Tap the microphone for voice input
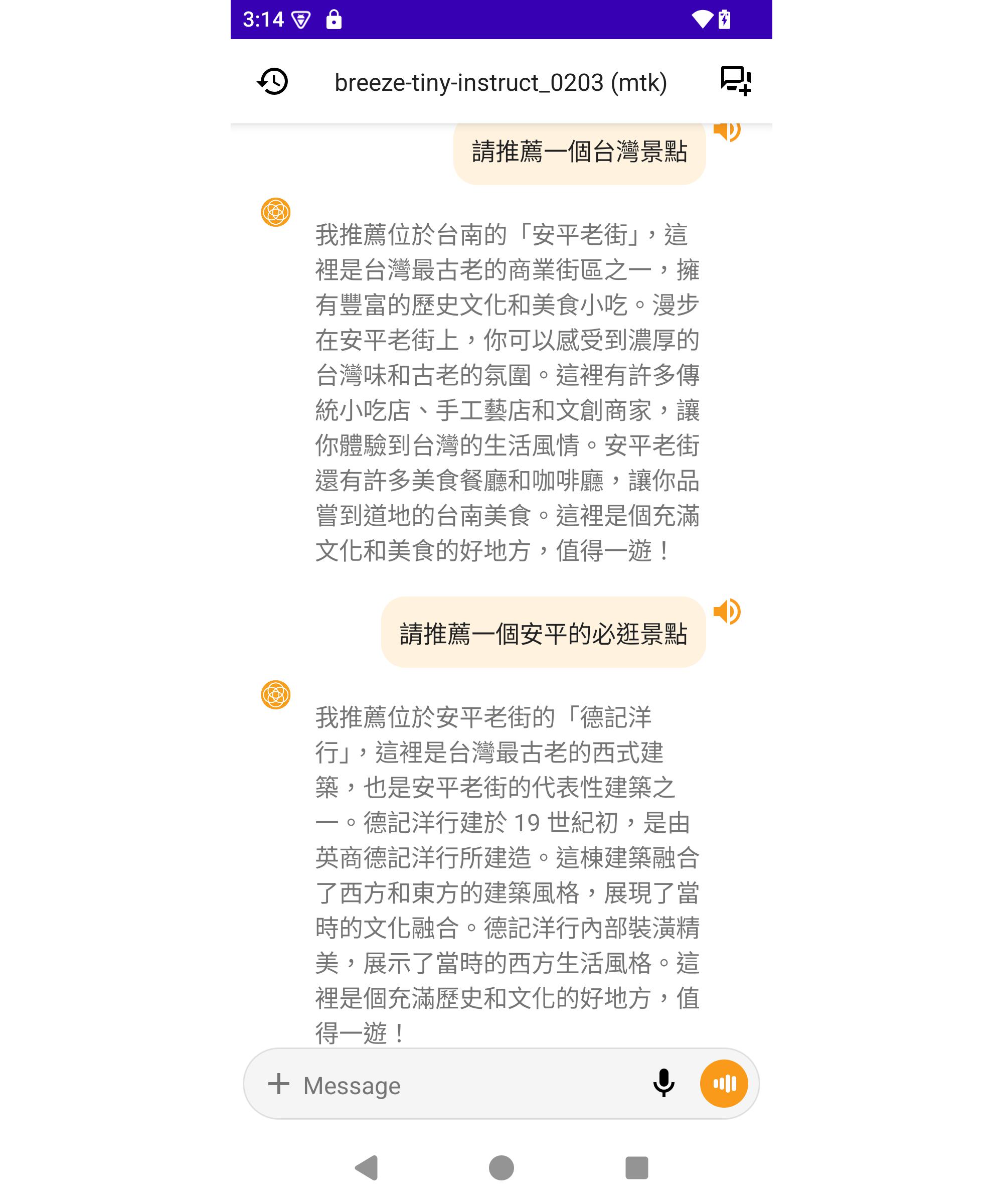Viewport: 1003px width, 1204px height. pos(663,1083)
